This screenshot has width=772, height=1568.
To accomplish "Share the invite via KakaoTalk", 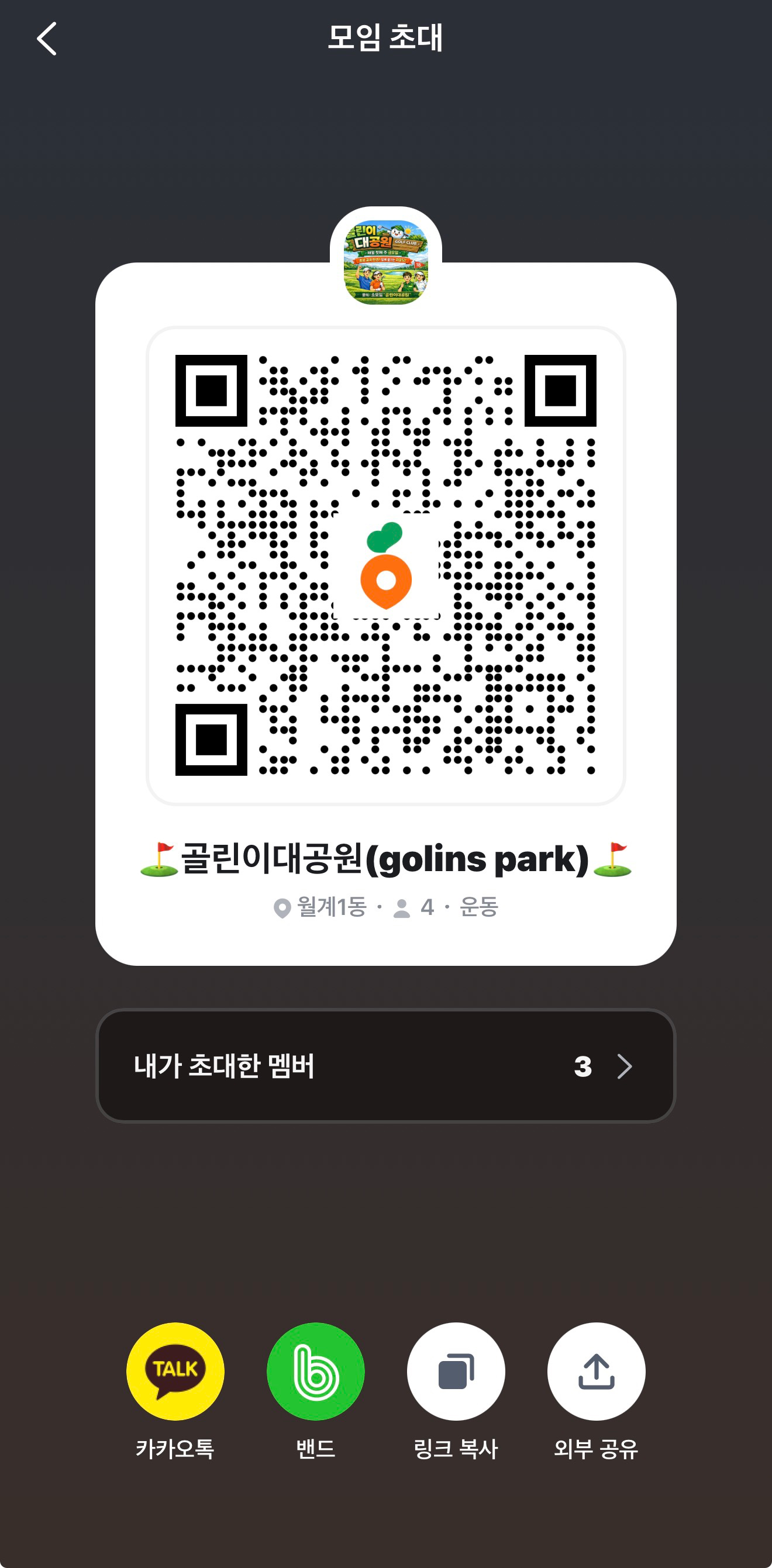I will tap(176, 1373).
